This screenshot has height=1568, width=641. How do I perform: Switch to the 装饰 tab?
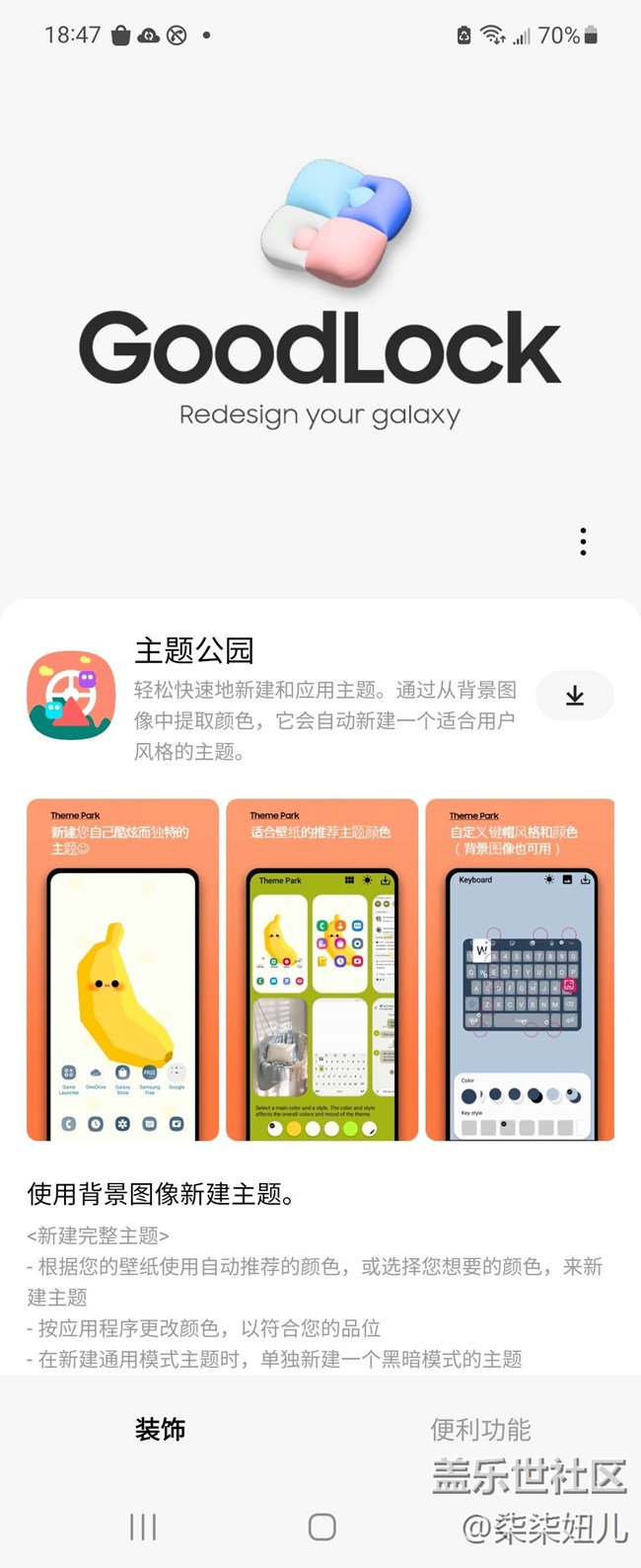(x=160, y=1429)
